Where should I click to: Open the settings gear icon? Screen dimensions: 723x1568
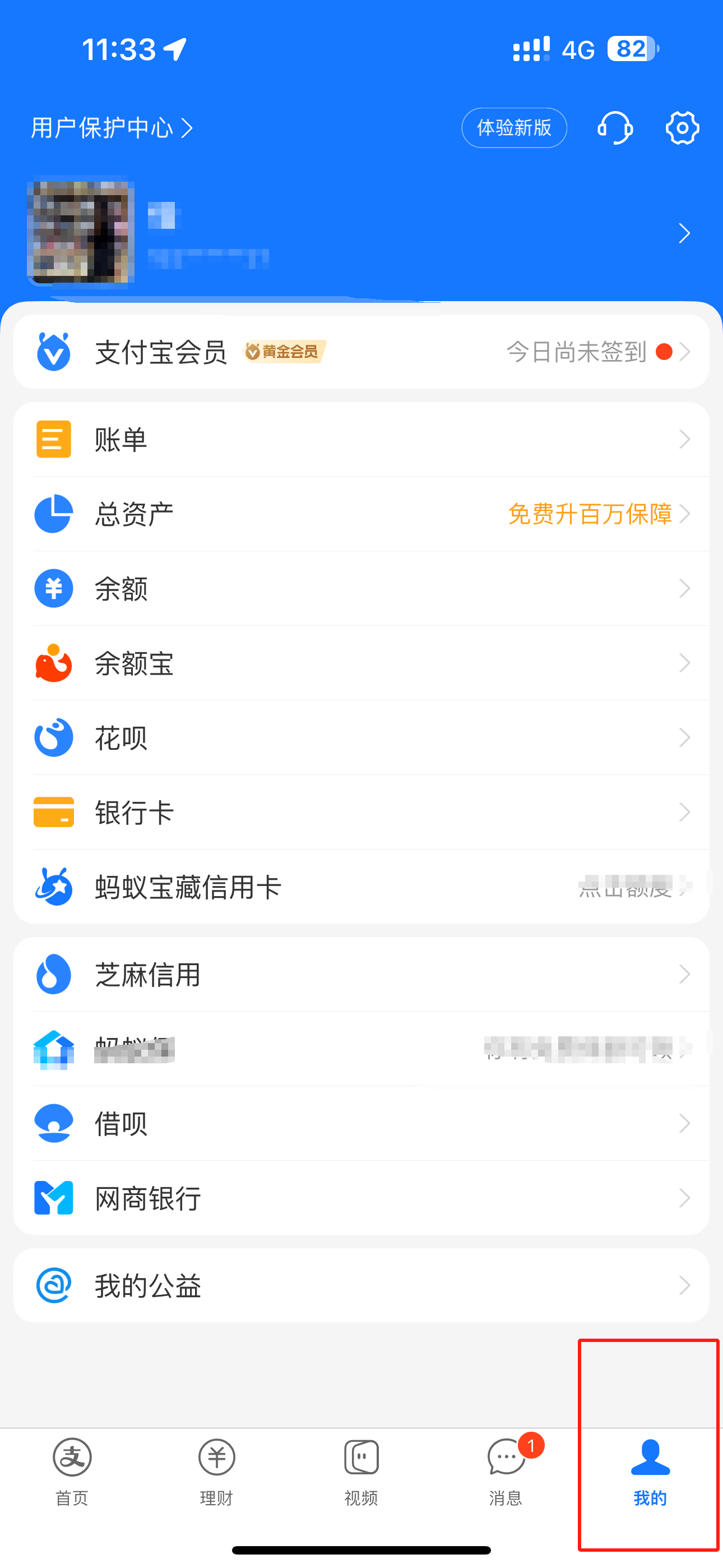tap(682, 128)
